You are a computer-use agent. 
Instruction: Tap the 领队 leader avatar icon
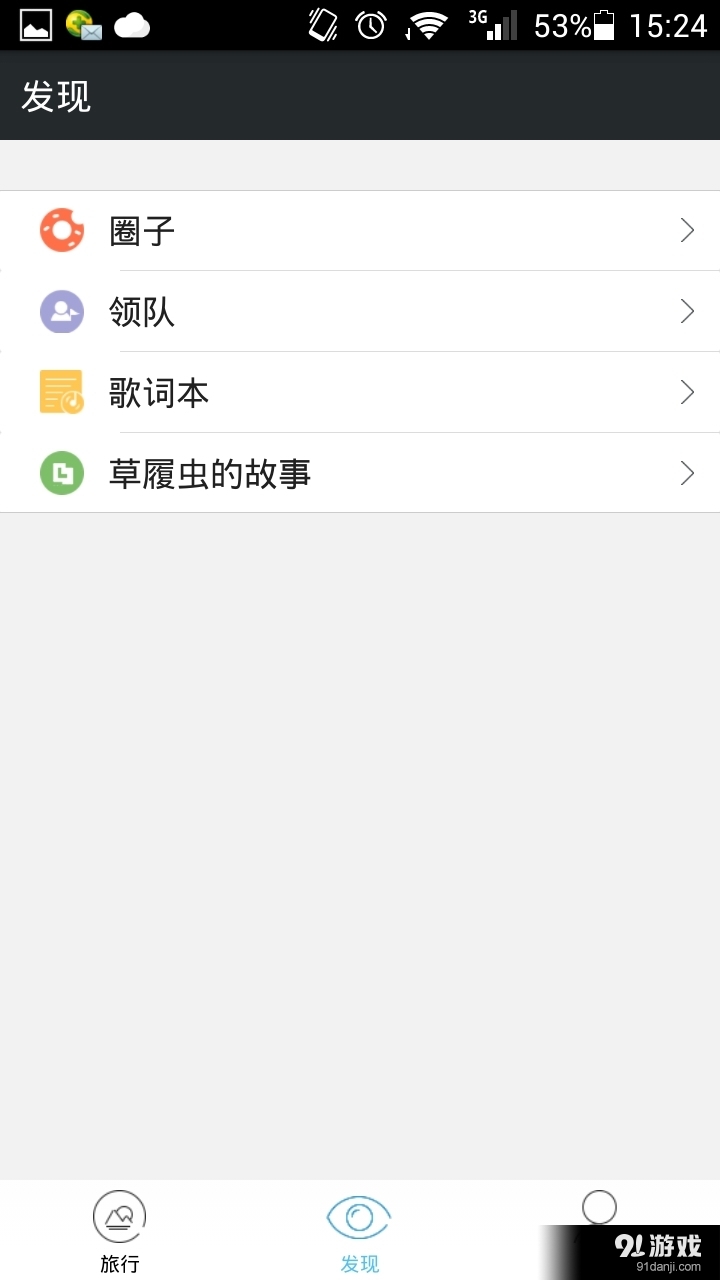click(61, 311)
